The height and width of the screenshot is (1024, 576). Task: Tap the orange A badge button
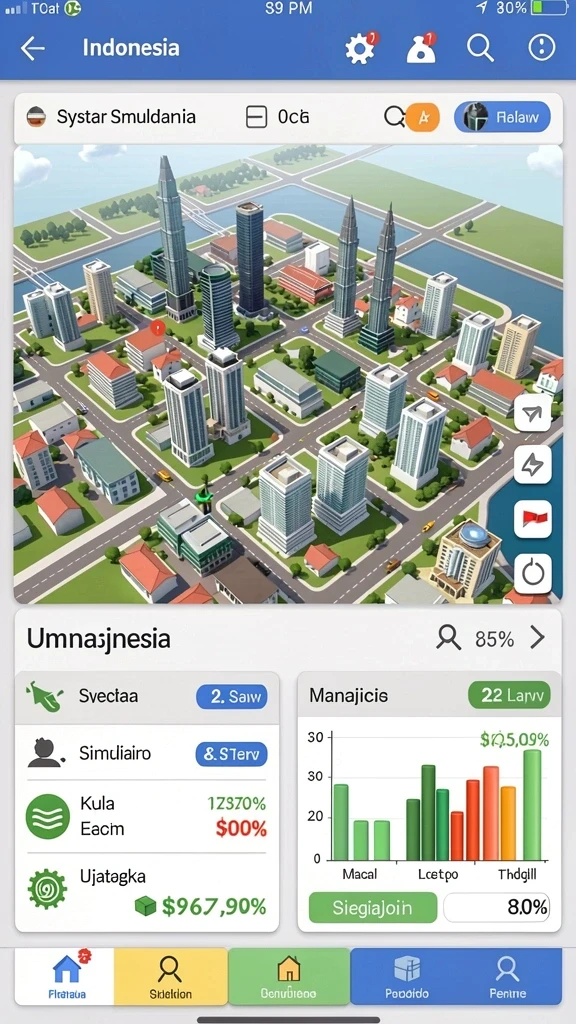[x=423, y=118]
